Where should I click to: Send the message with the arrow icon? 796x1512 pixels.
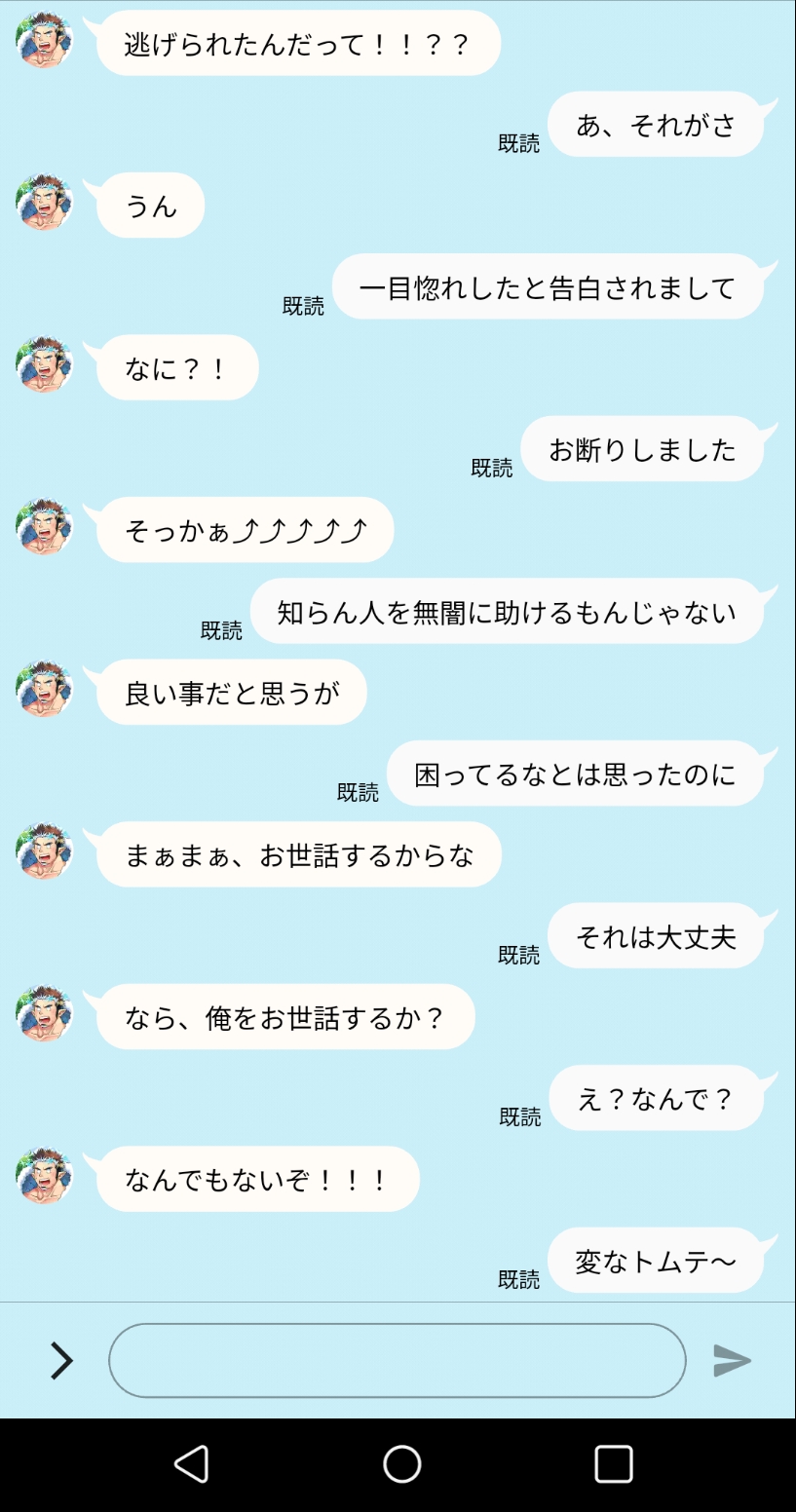(x=732, y=1360)
